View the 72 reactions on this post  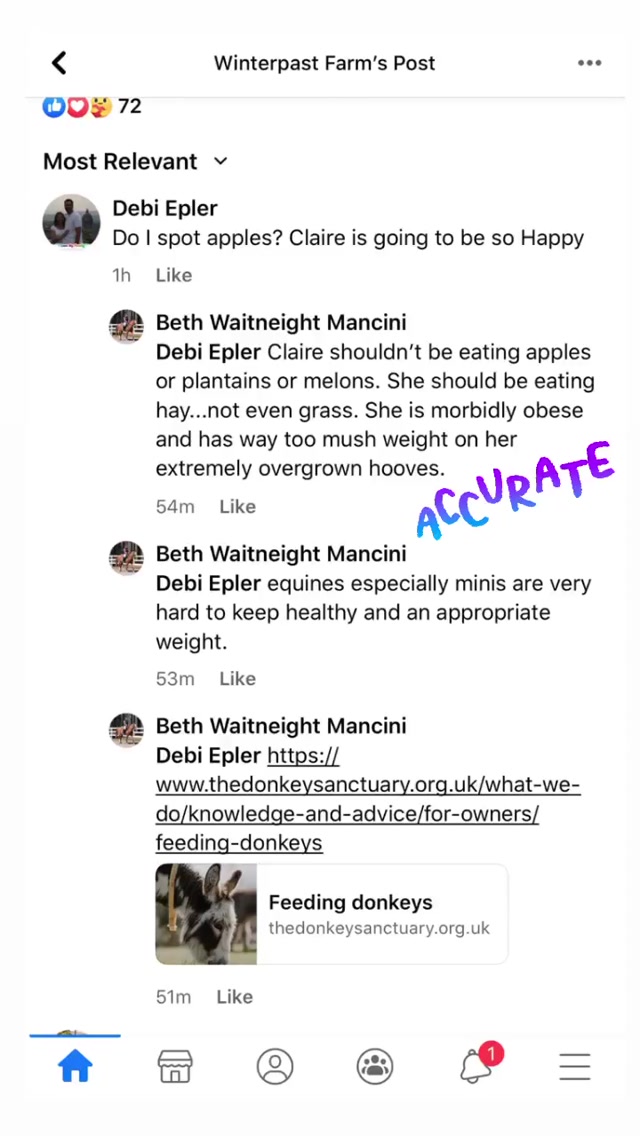point(92,106)
